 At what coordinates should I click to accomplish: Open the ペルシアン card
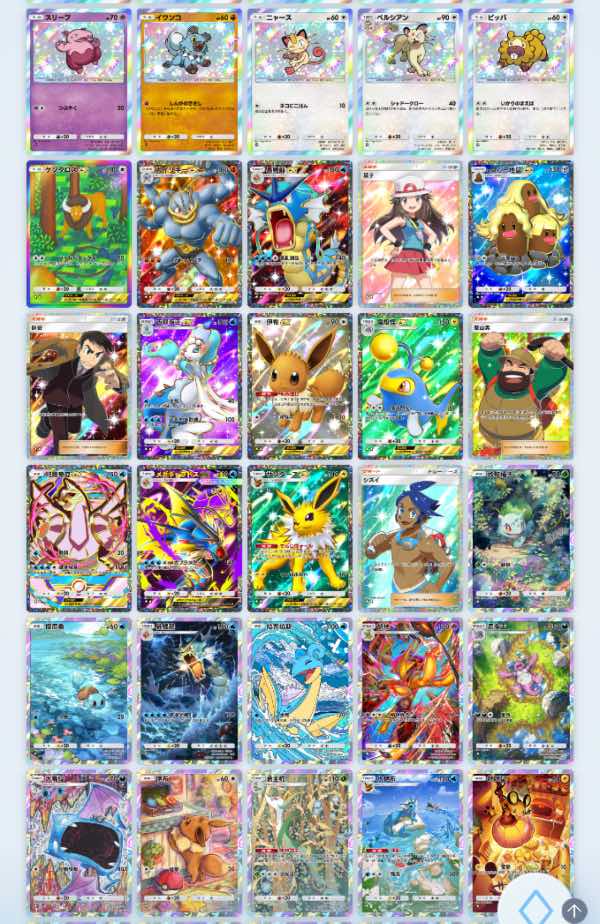(410, 82)
